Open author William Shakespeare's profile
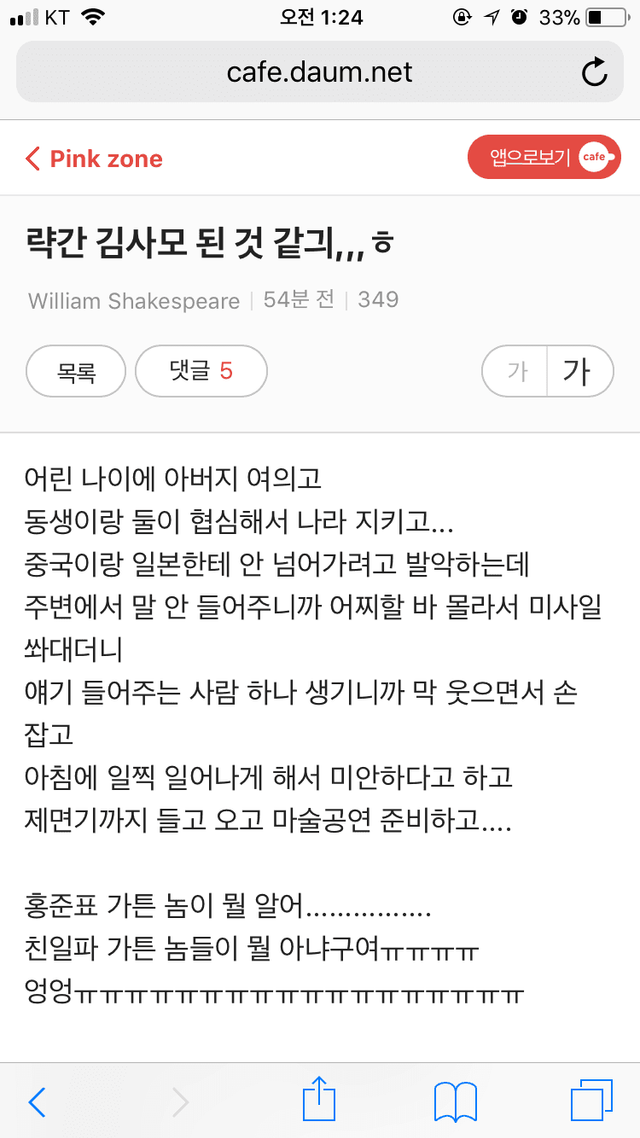 (x=134, y=300)
